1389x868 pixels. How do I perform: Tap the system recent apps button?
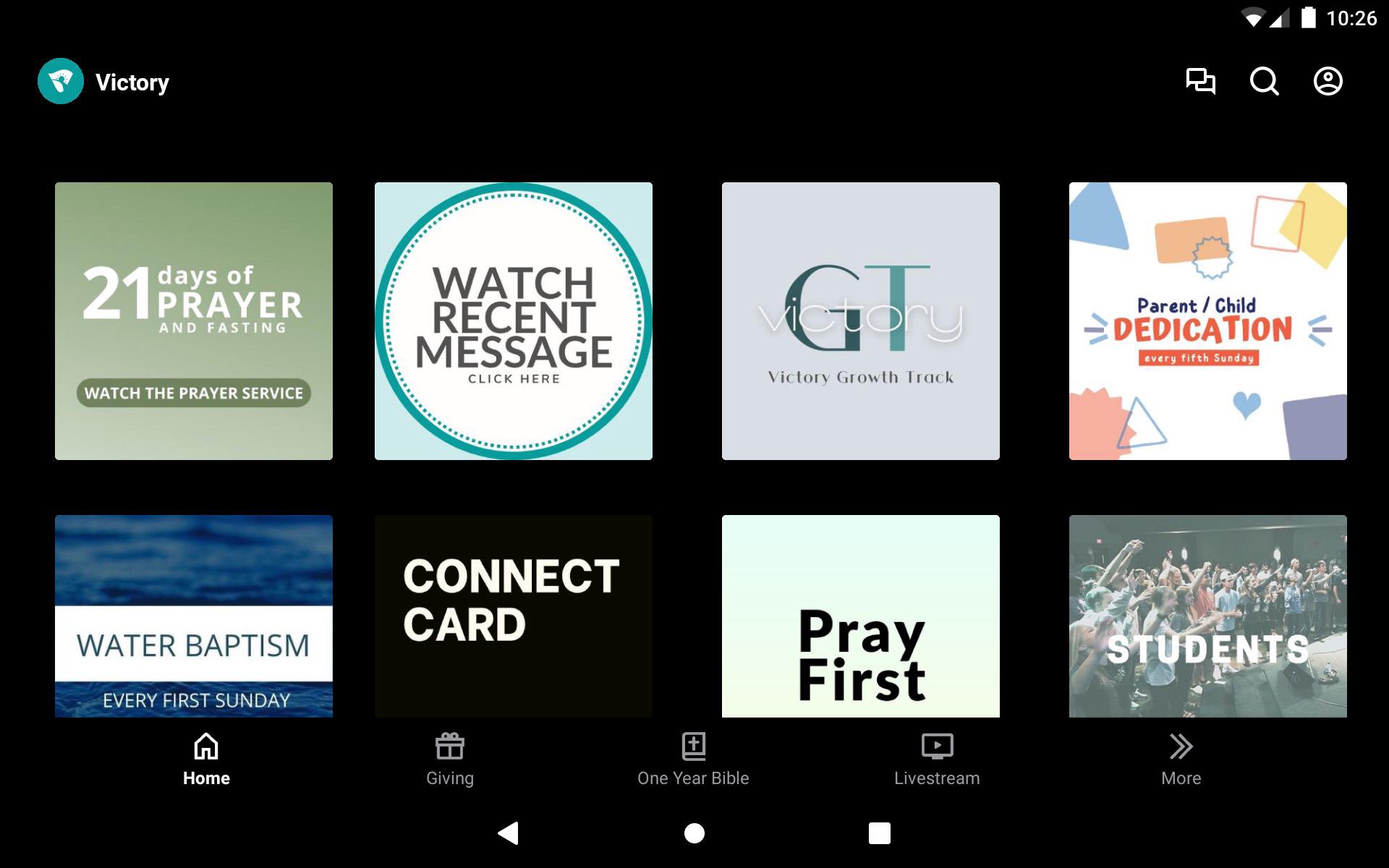[879, 833]
